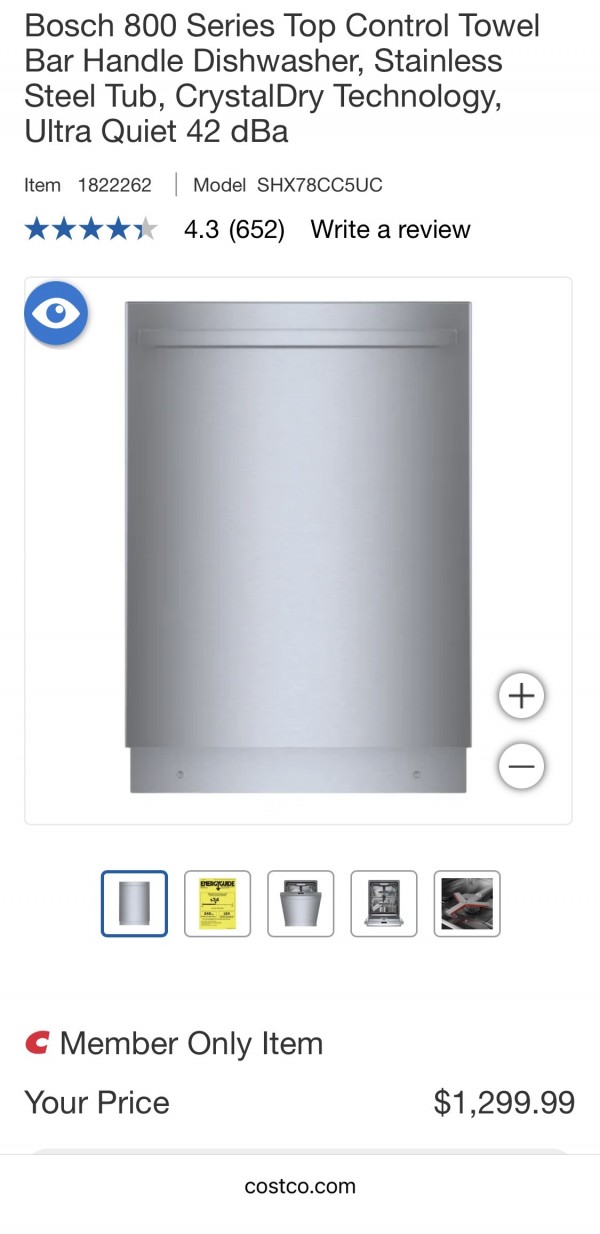Show the loaded racks interior thumbnail
The width and height of the screenshot is (600, 1234).
point(383,904)
